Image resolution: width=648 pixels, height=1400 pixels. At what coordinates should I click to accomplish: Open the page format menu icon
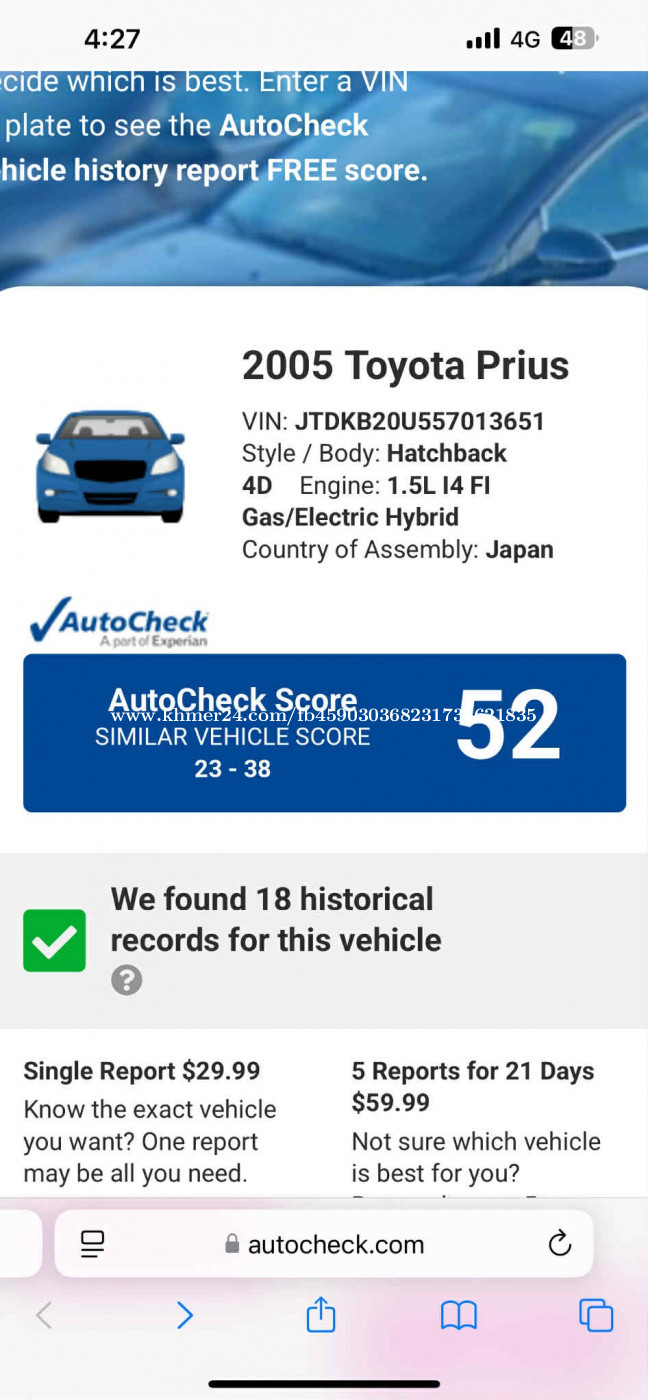click(x=92, y=1244)
